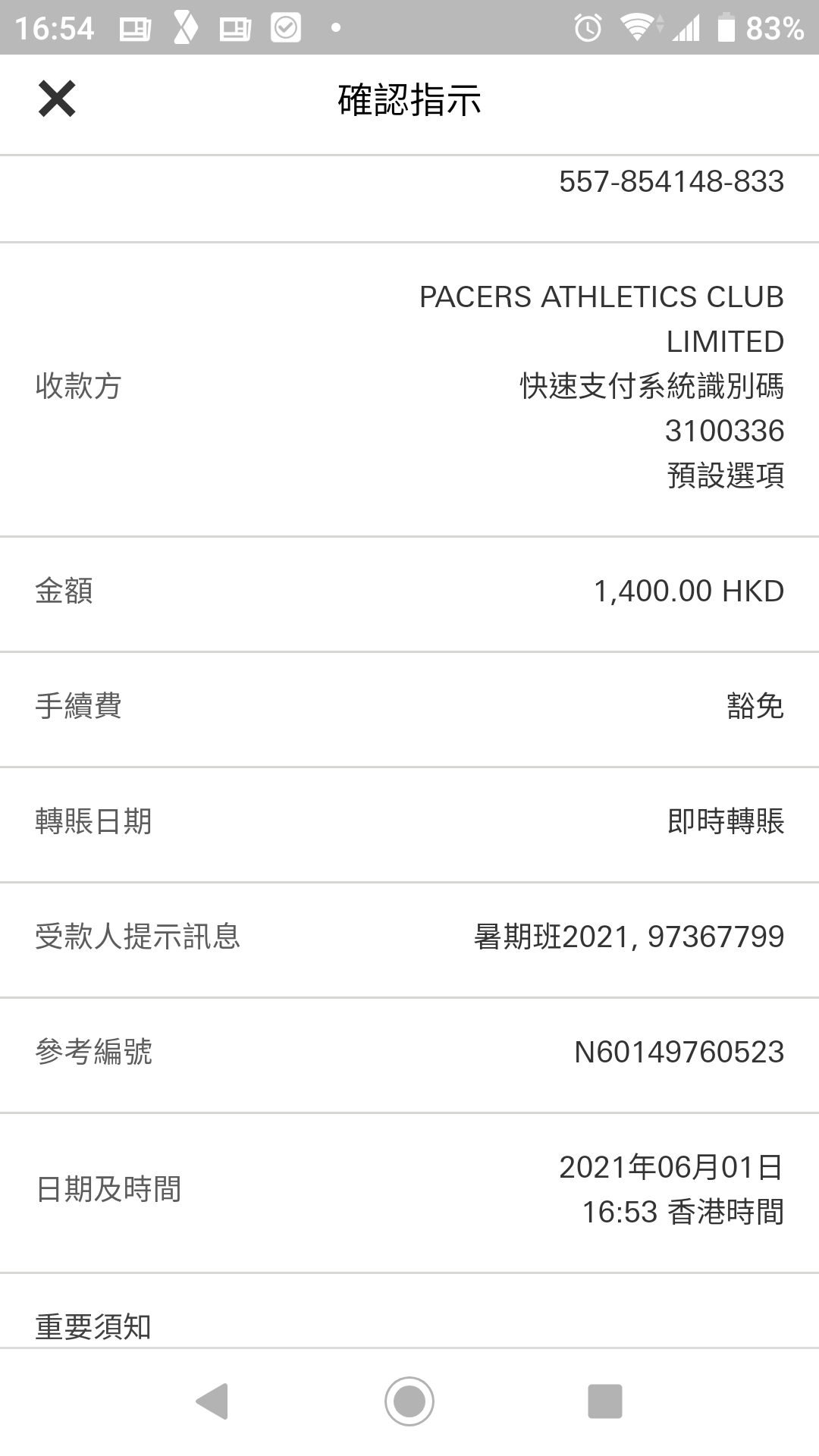
Task: Close the confirmation screen
Action: click(57, 99)
